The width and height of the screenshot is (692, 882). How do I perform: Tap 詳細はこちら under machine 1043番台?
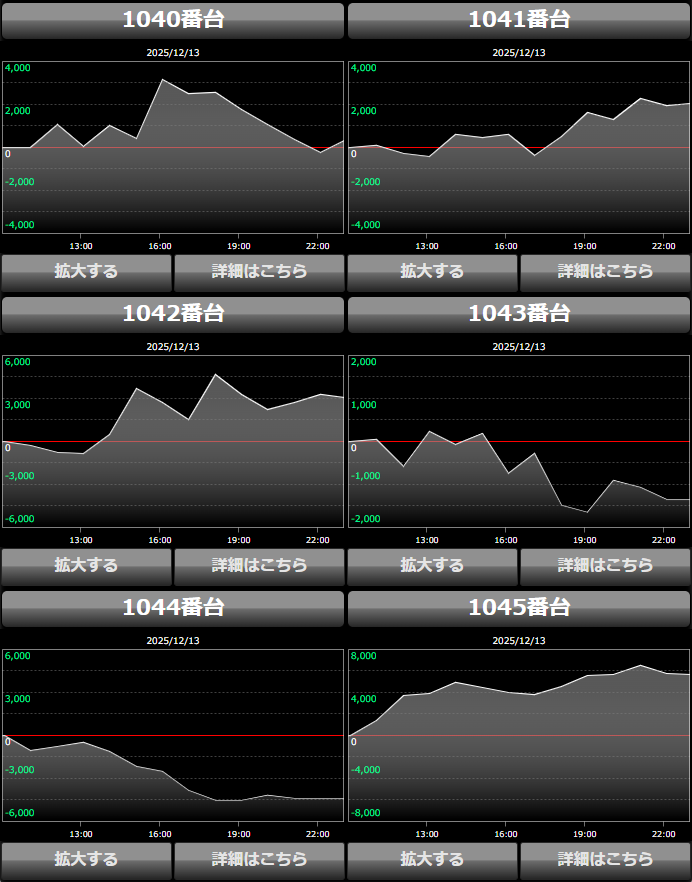tap(605, 565)
